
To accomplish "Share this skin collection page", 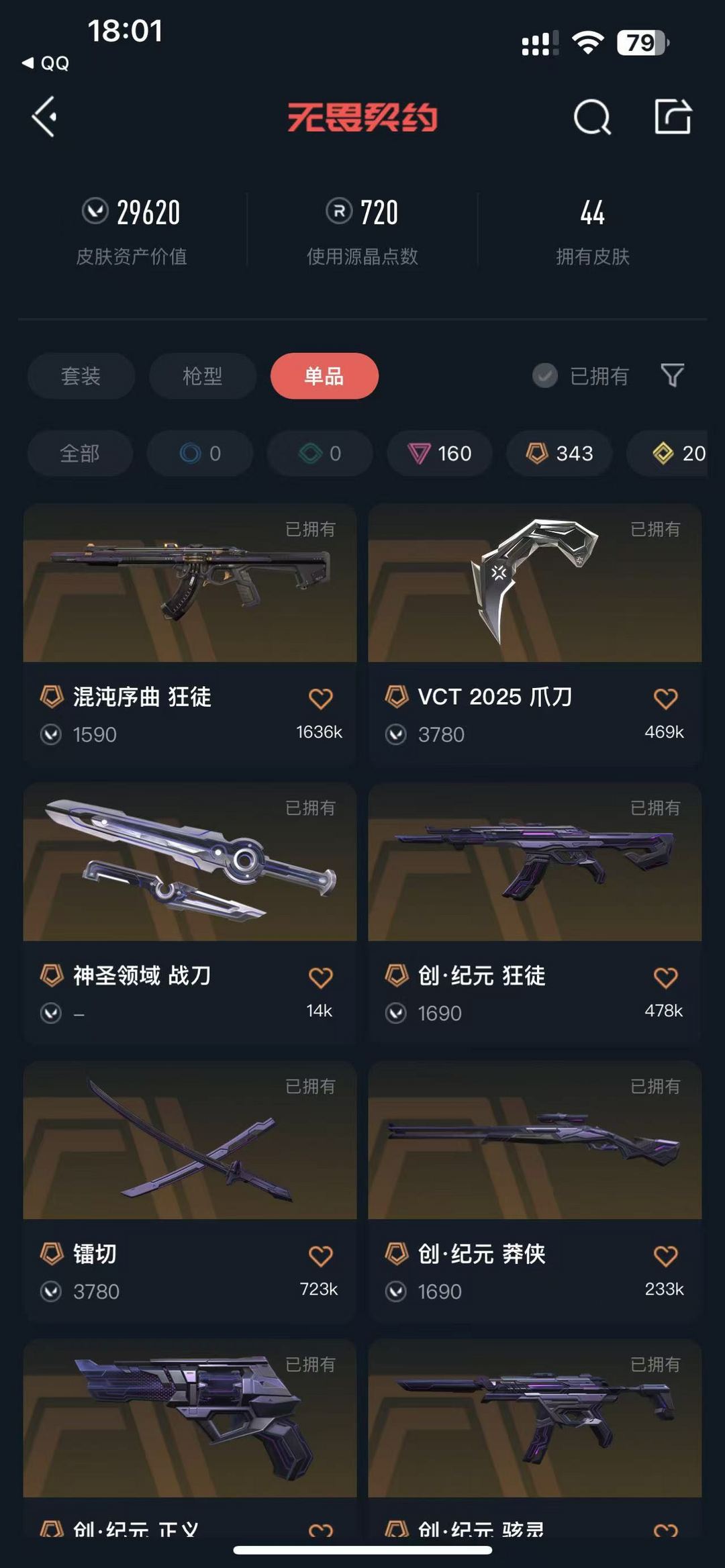I will (x=673, y=117).
